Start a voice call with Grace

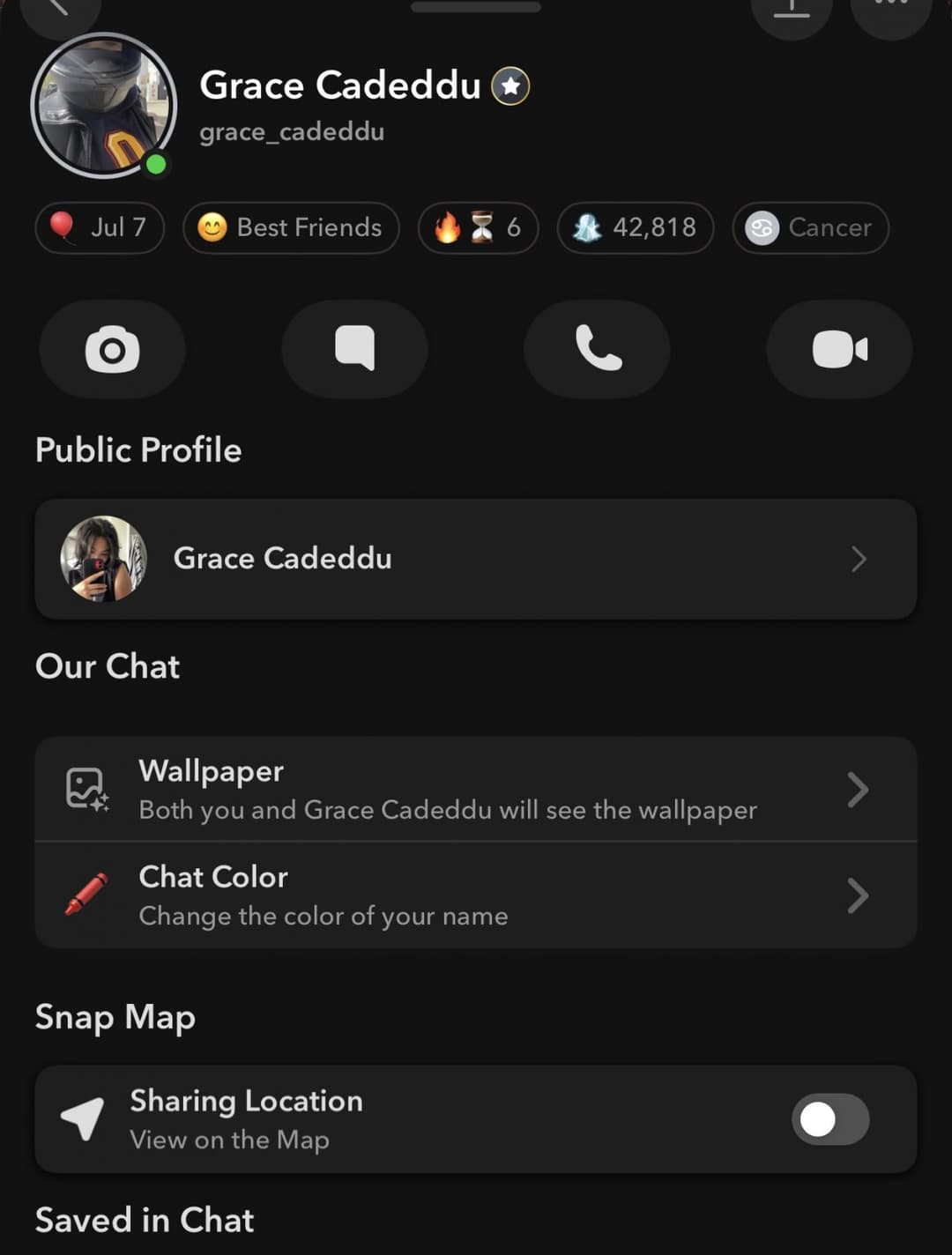(597, 349)
